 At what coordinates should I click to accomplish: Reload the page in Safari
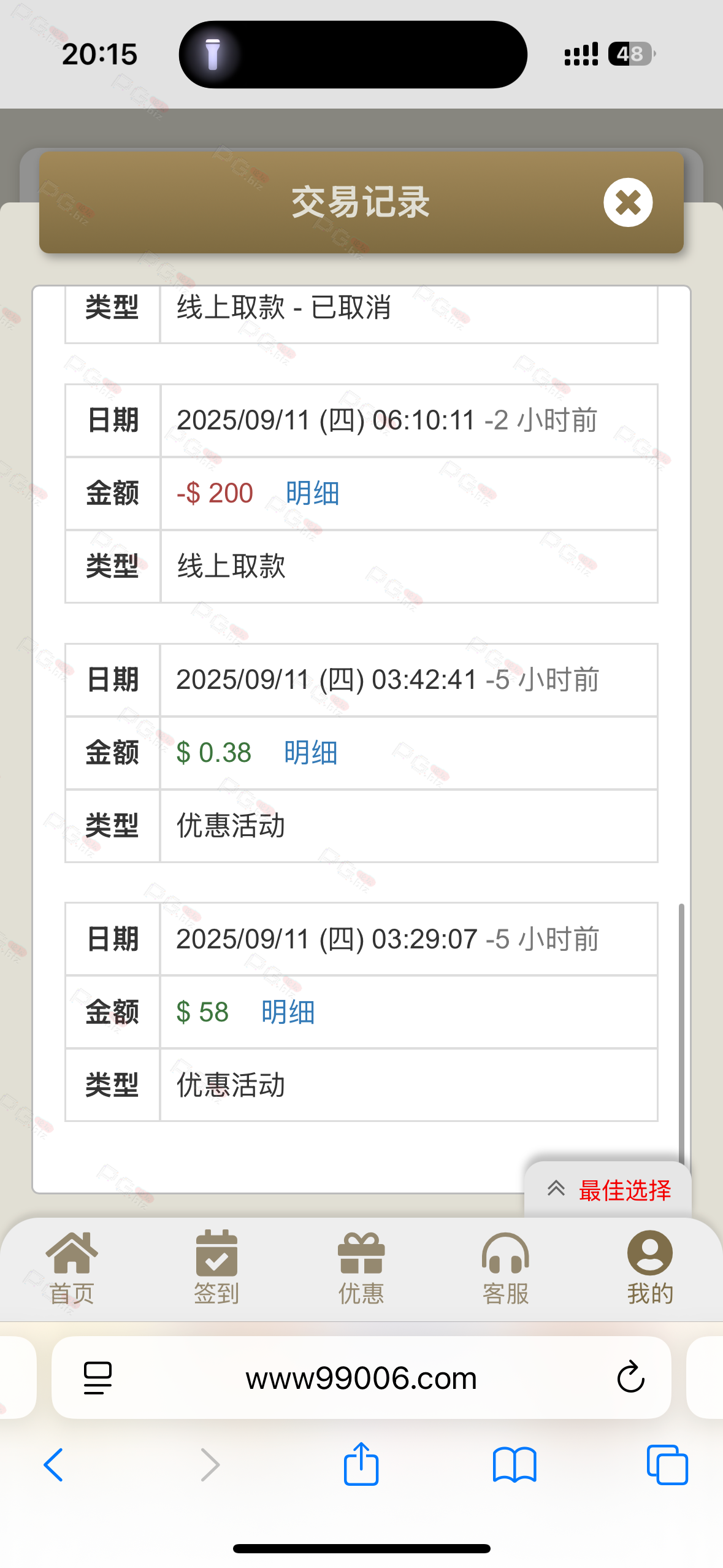[x=630, y=1378]
